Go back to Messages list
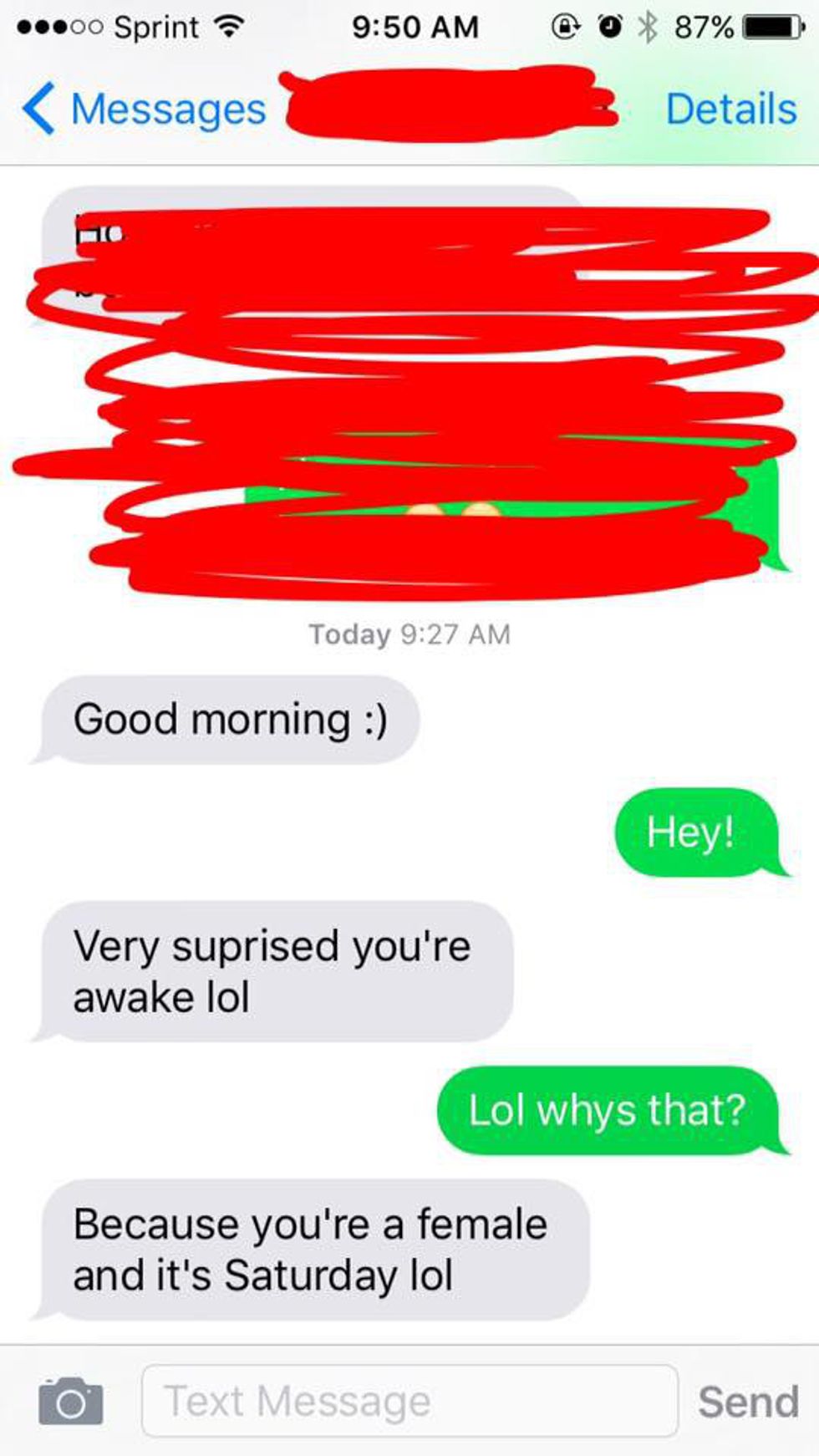Viewport: 819px width, 1456px height. pos(144,109)
